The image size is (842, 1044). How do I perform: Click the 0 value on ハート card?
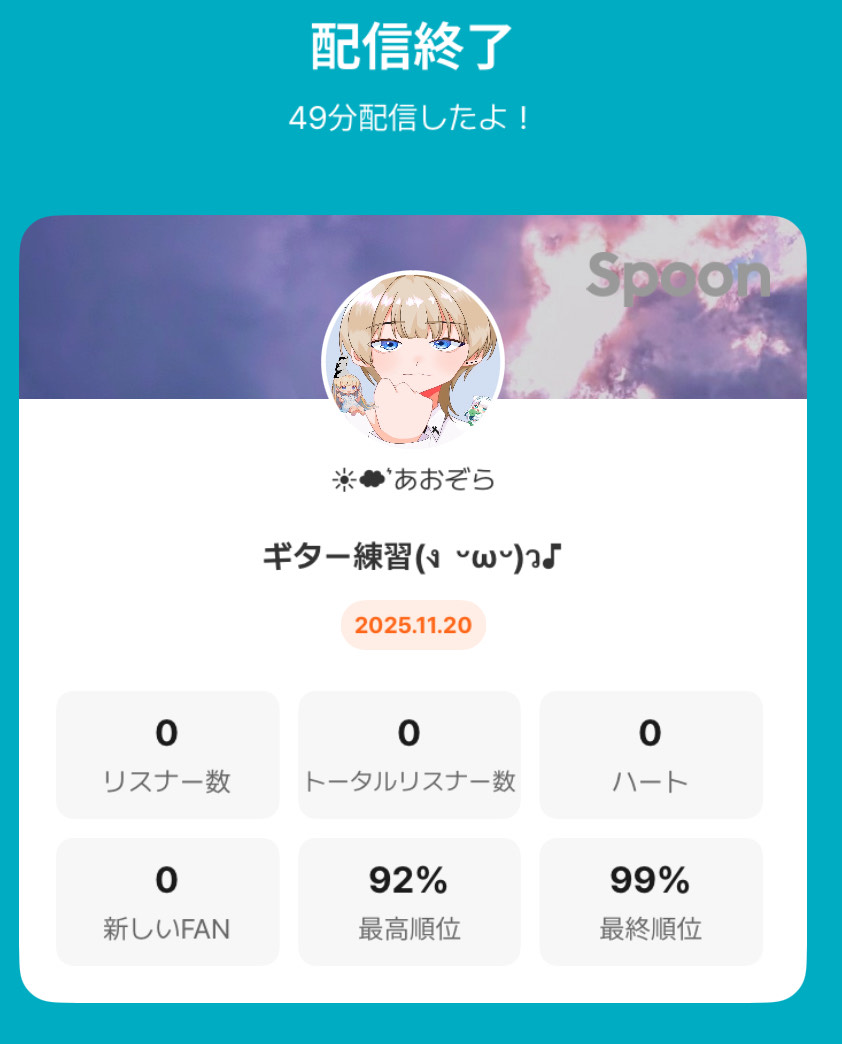pyautogui.click(x=650, y=732)
